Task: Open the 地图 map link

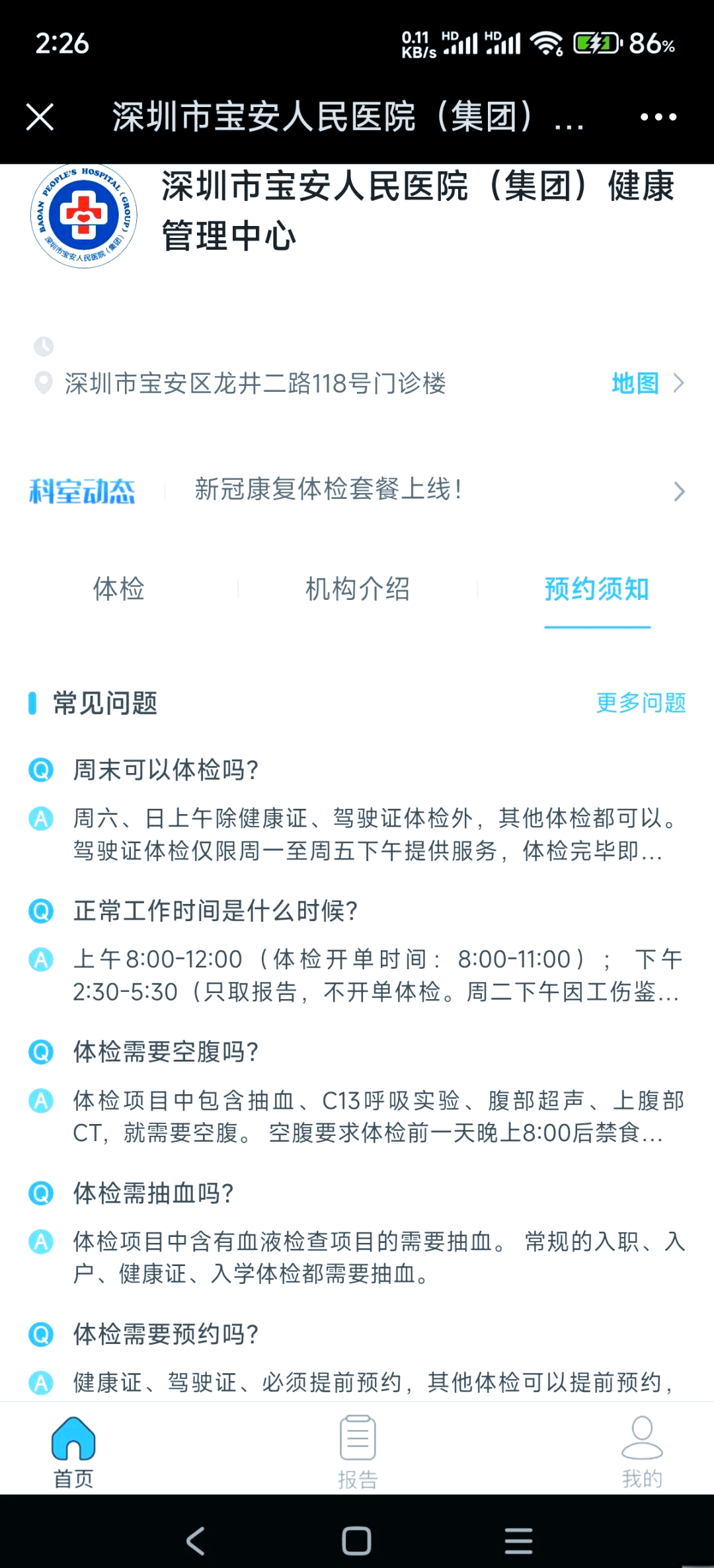Action: click(x=647, y=383)
